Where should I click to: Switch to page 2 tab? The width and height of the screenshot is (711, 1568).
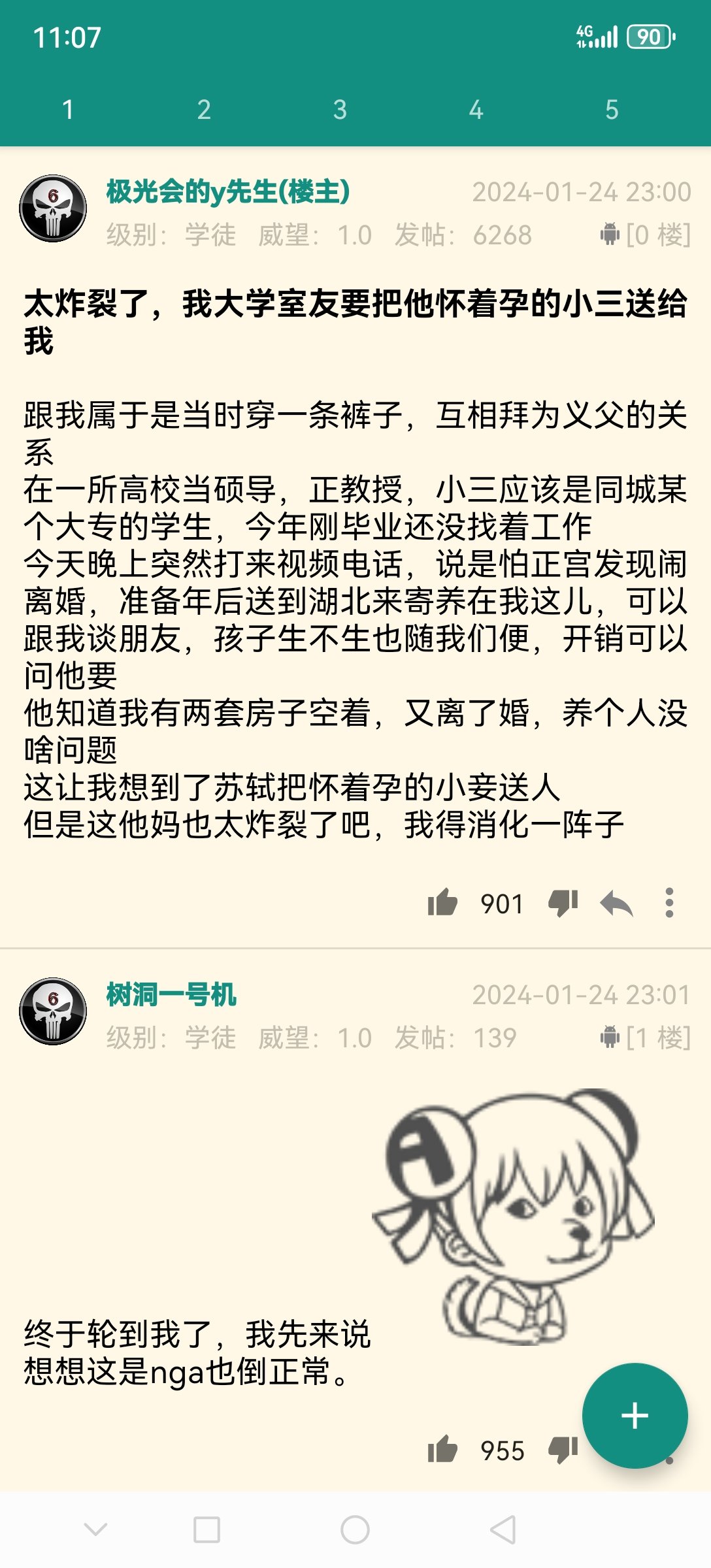click(204, 110)
